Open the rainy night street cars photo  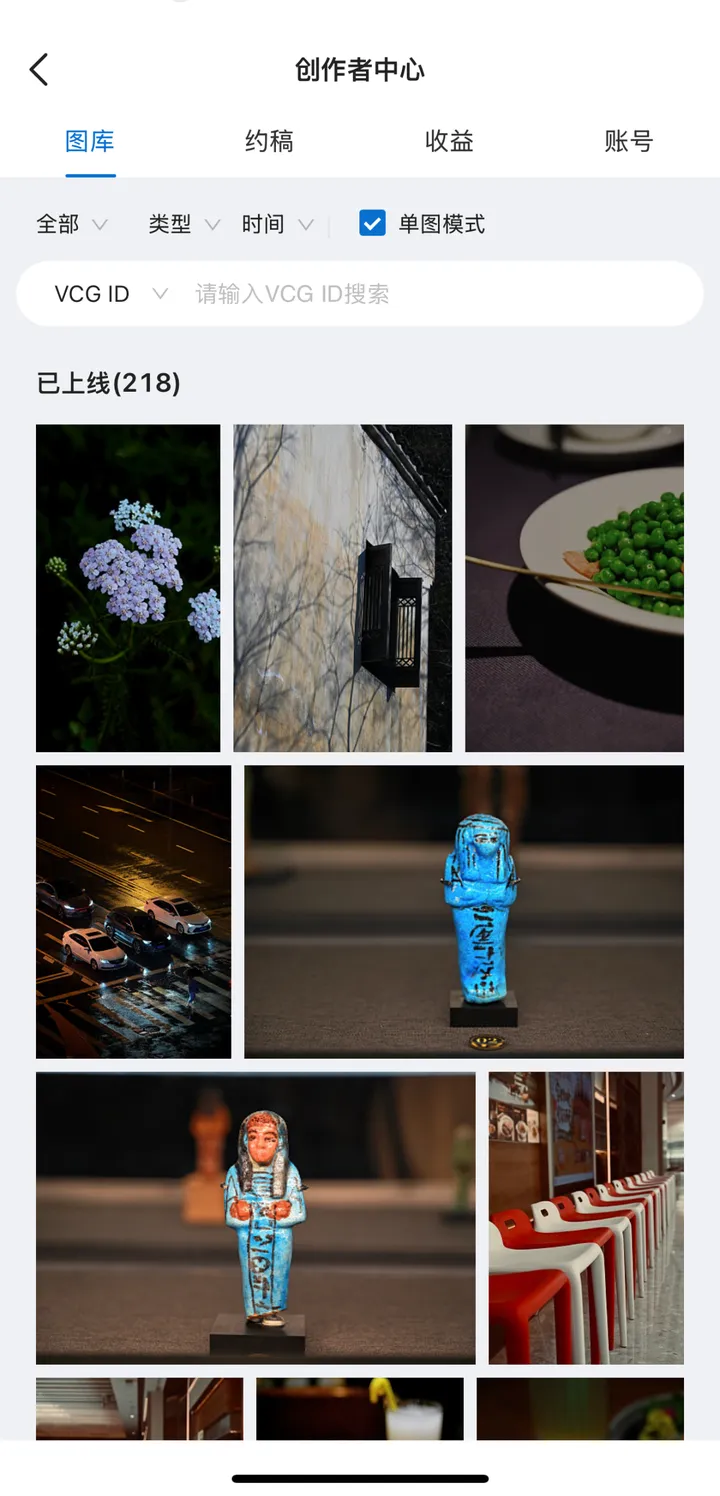133,911
